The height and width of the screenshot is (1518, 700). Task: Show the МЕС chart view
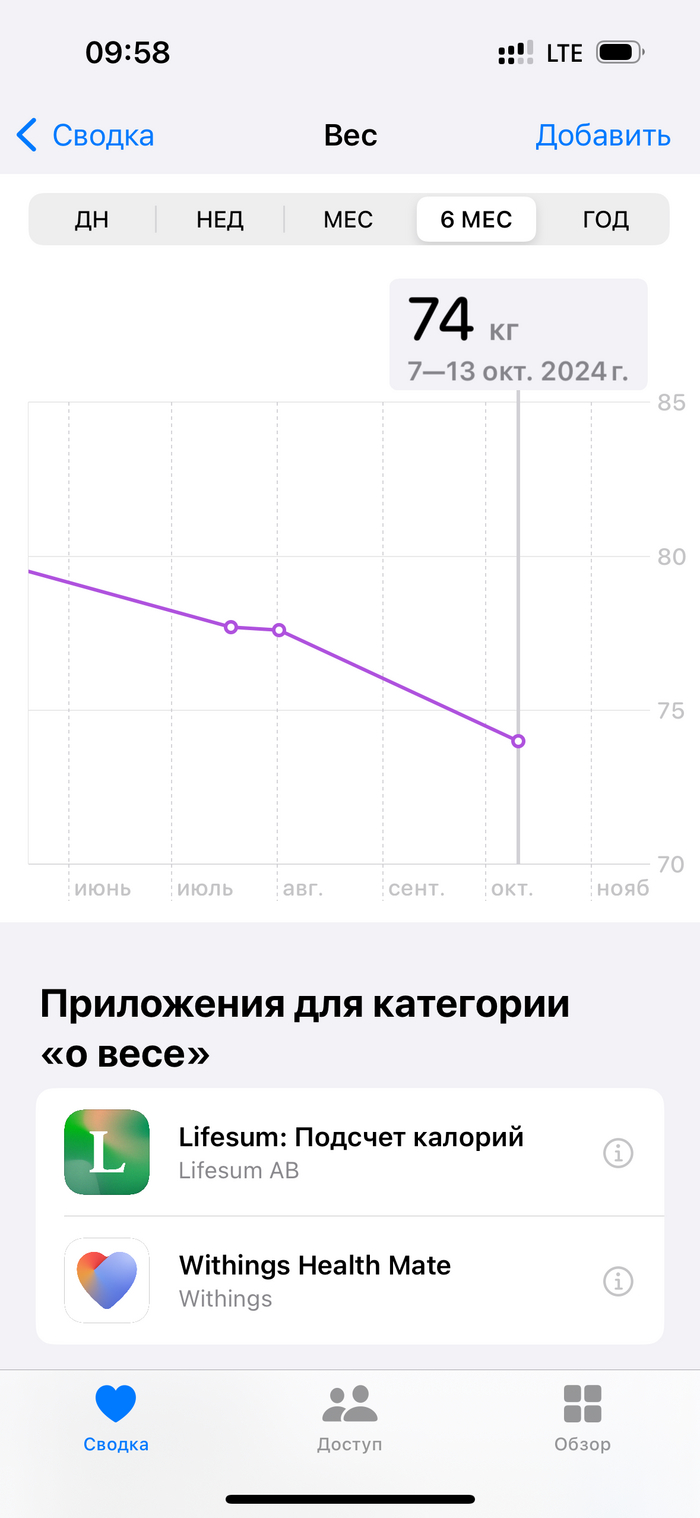(x=348, y=219)
